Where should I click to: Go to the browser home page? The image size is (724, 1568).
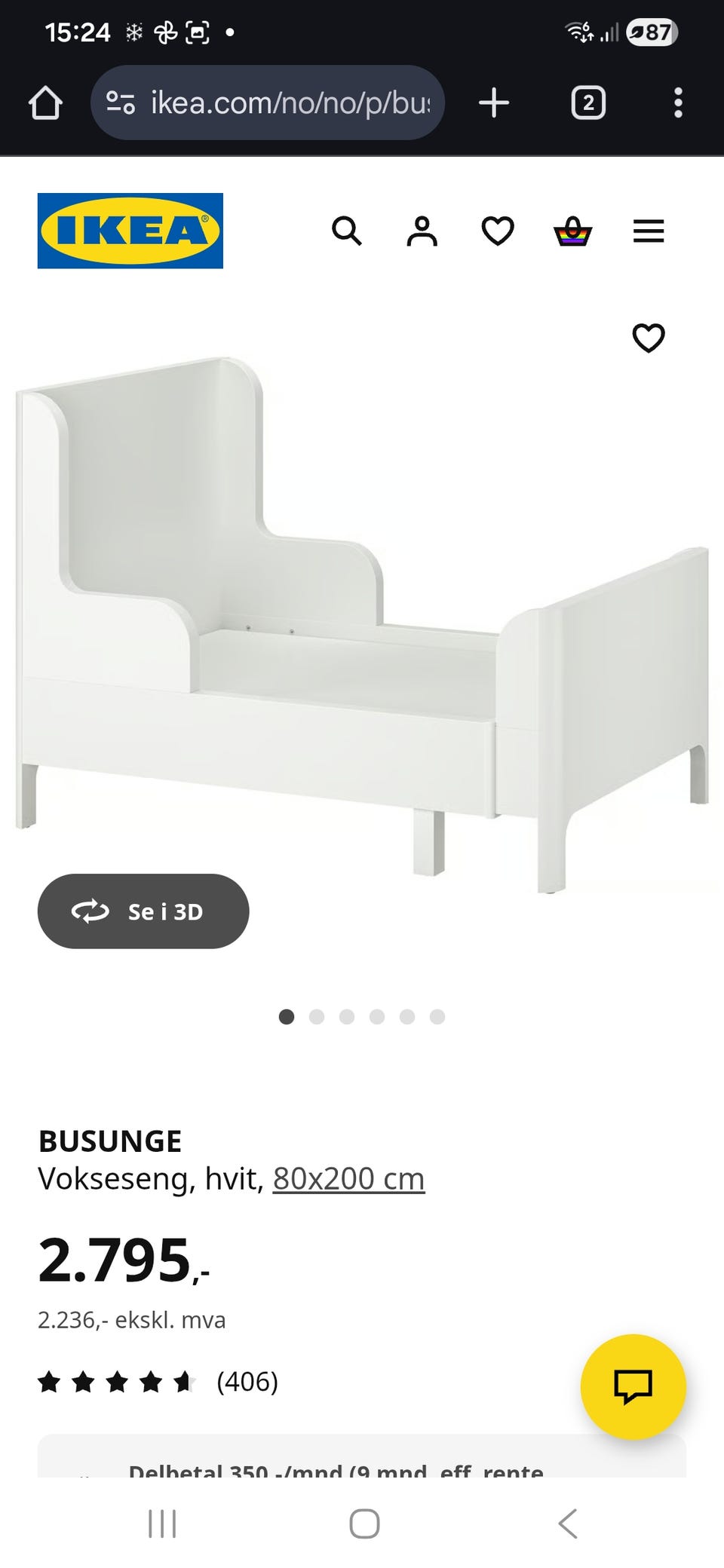pos(45,103)
